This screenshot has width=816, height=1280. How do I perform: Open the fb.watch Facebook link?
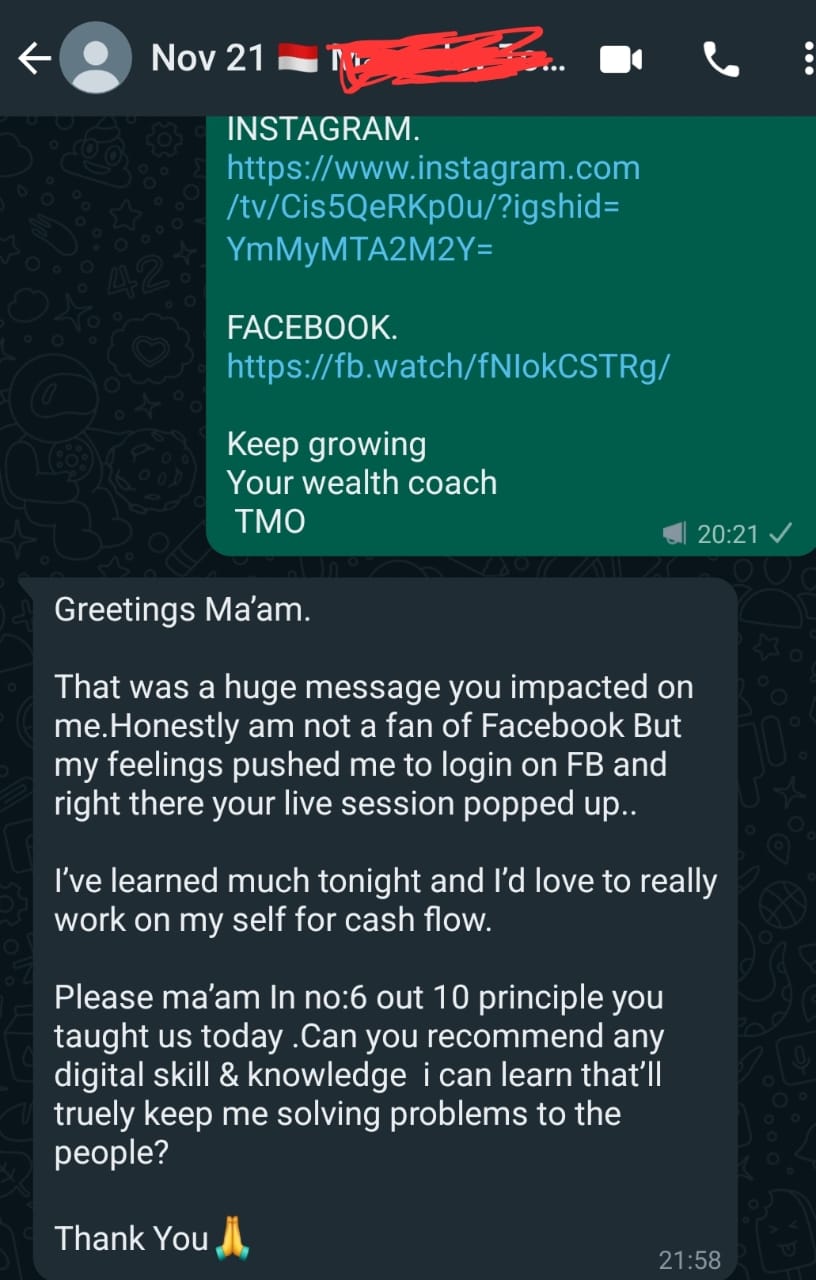click(447, 366)
